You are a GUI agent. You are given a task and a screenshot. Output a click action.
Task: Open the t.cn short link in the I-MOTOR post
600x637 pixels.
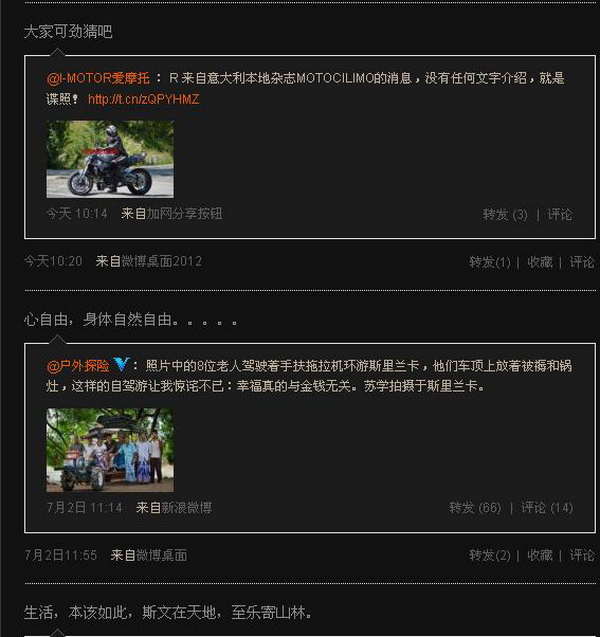point(143,99)
